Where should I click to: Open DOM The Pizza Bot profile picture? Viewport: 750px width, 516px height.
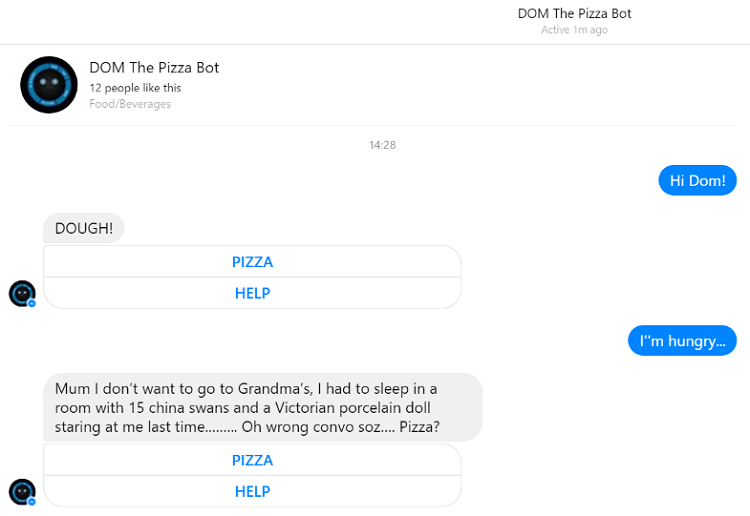(49, 85)
